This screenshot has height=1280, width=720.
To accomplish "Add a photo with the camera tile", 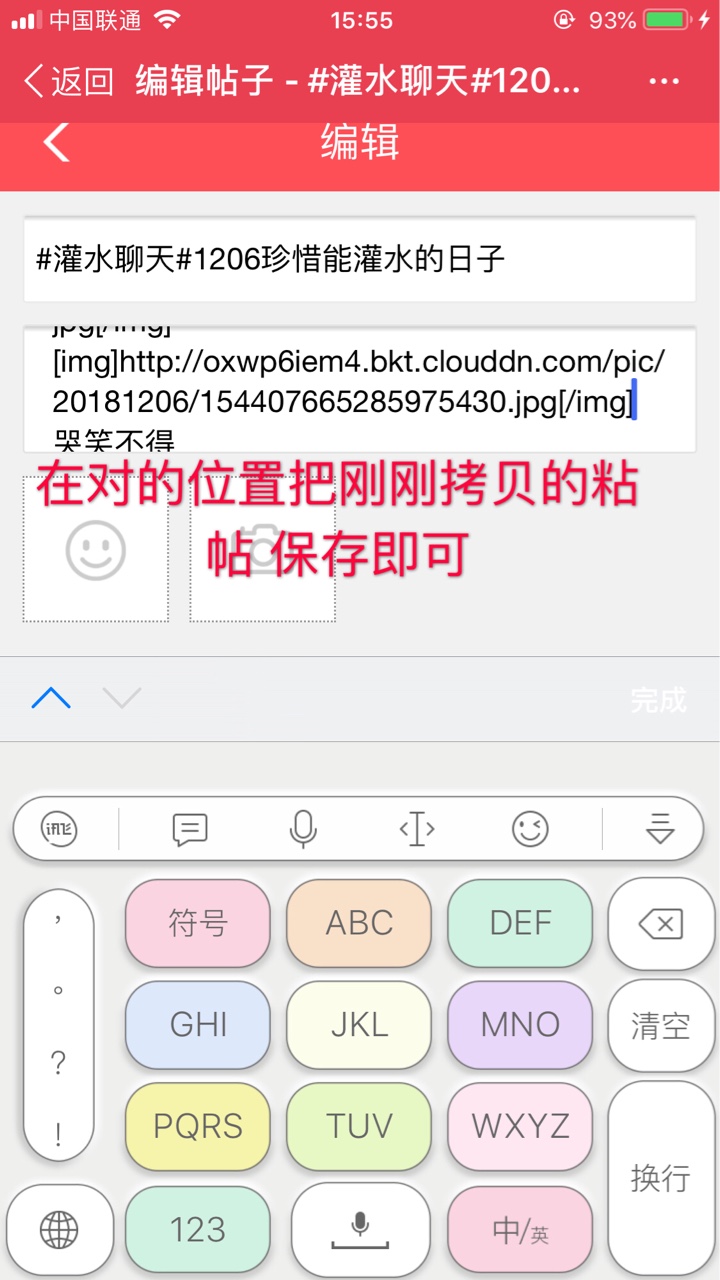I will pos(263,549).
